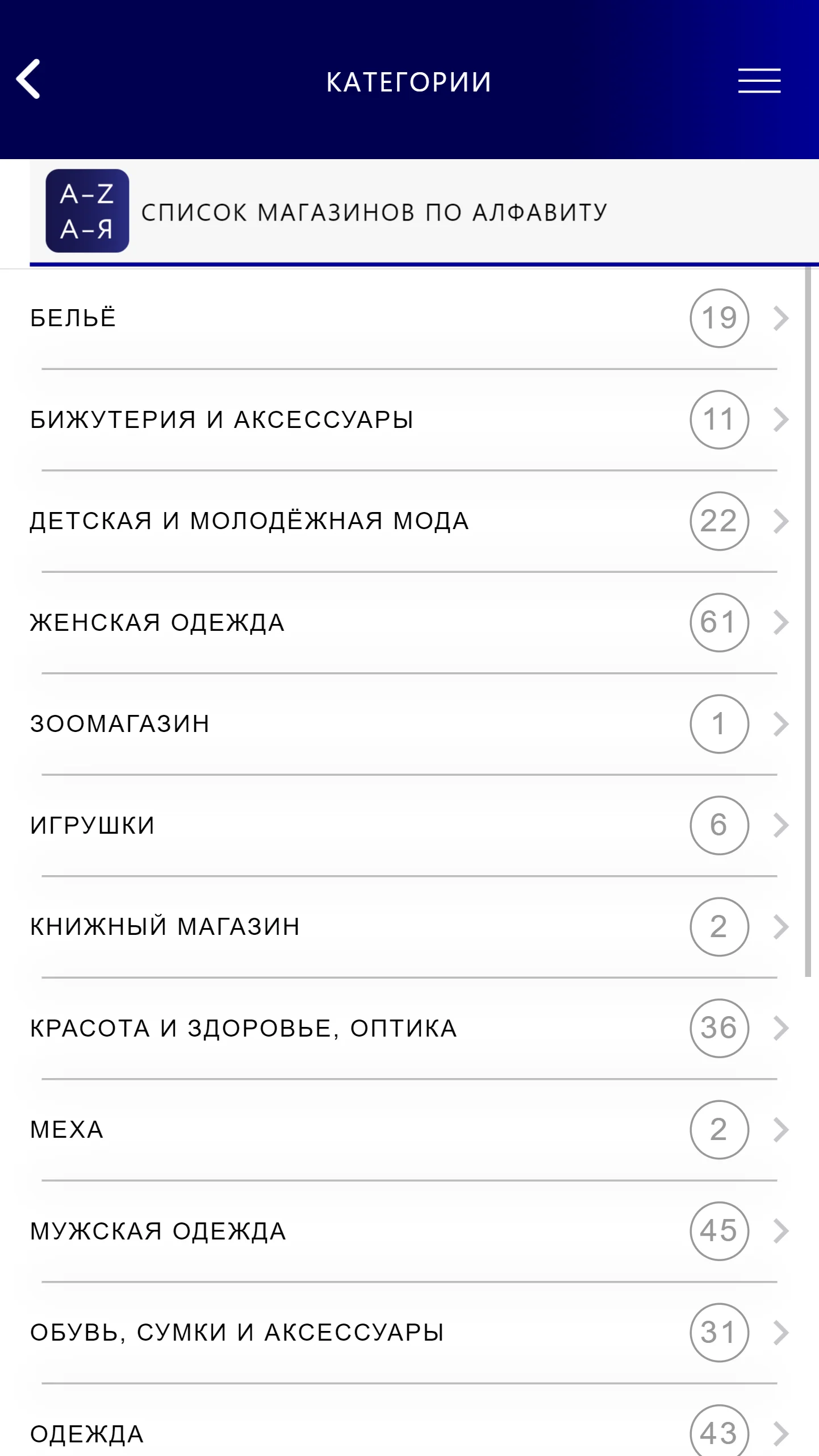Viewport: 819px width, 1456px height.
Task: Open ДЕТСКАЯ И МОЛОДЁЖНАЯ МОДА
Action: point(409,521)
